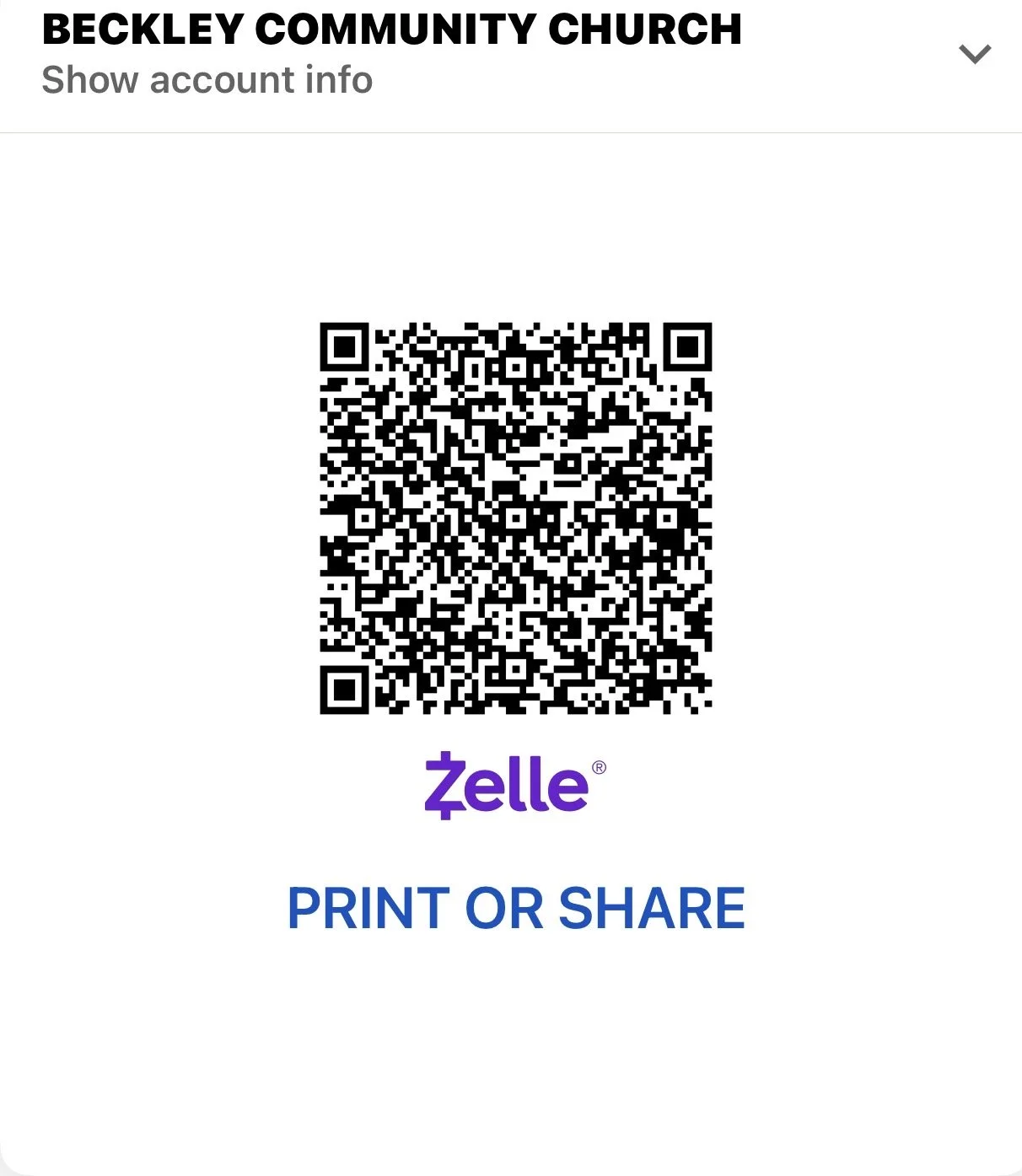Tap the Print or Share button
The width and height of the screenshot is (1022, 1176).
(516, 908)
